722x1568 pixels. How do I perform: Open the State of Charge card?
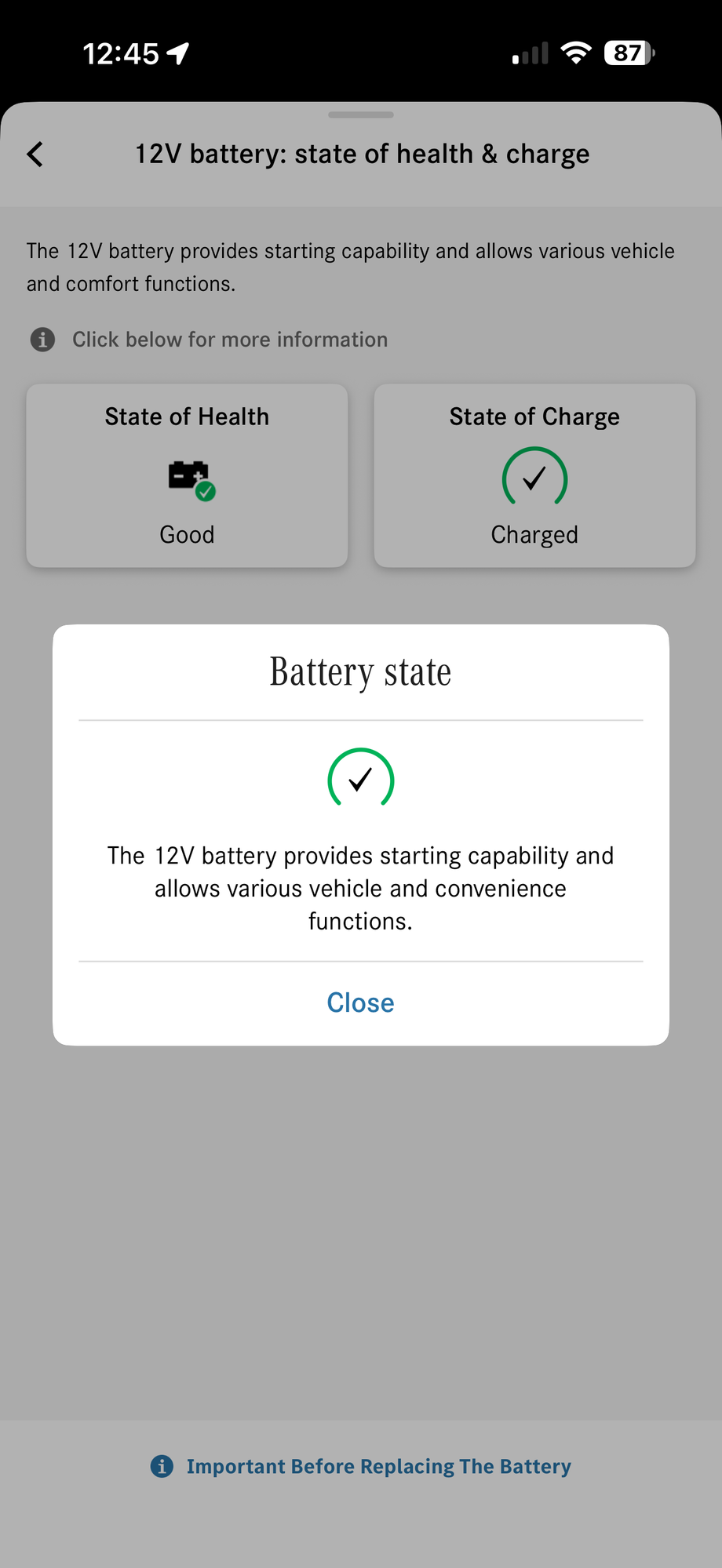point(534,475)
